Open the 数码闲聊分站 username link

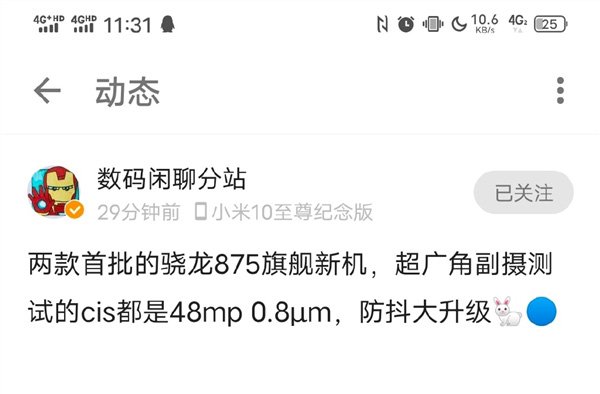click(171, 179)
